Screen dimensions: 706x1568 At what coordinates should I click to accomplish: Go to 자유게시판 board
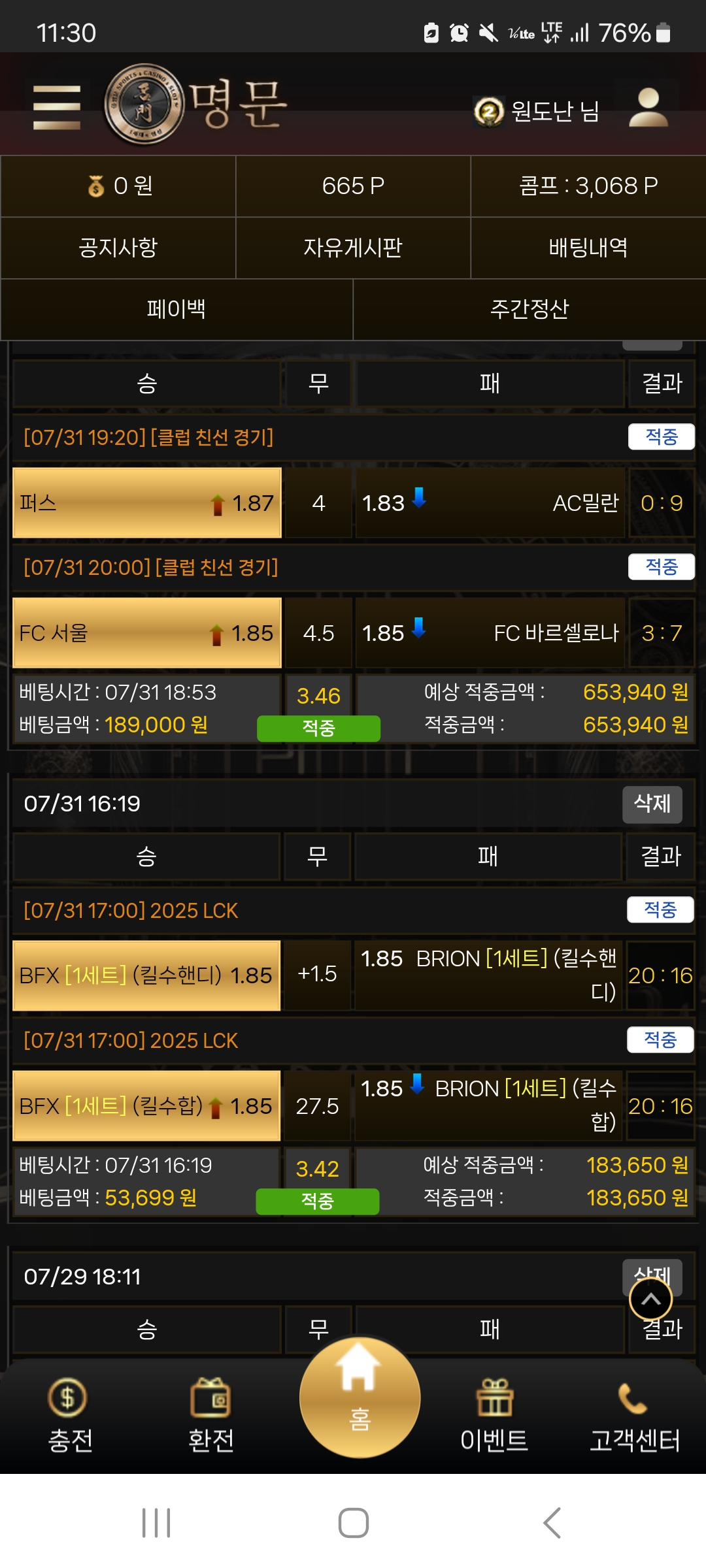352,248
